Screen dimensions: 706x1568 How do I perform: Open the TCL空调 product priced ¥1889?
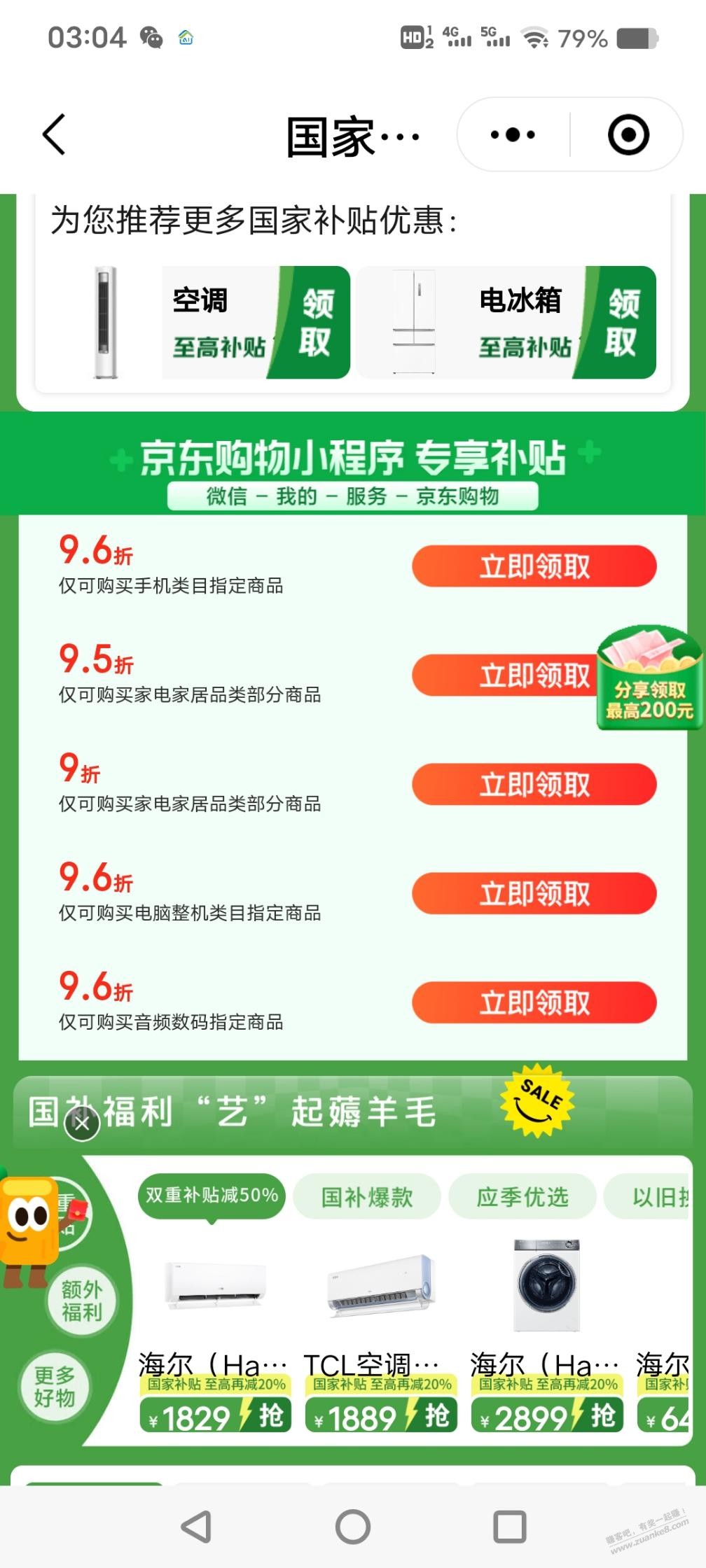(x=380, y=1330)
